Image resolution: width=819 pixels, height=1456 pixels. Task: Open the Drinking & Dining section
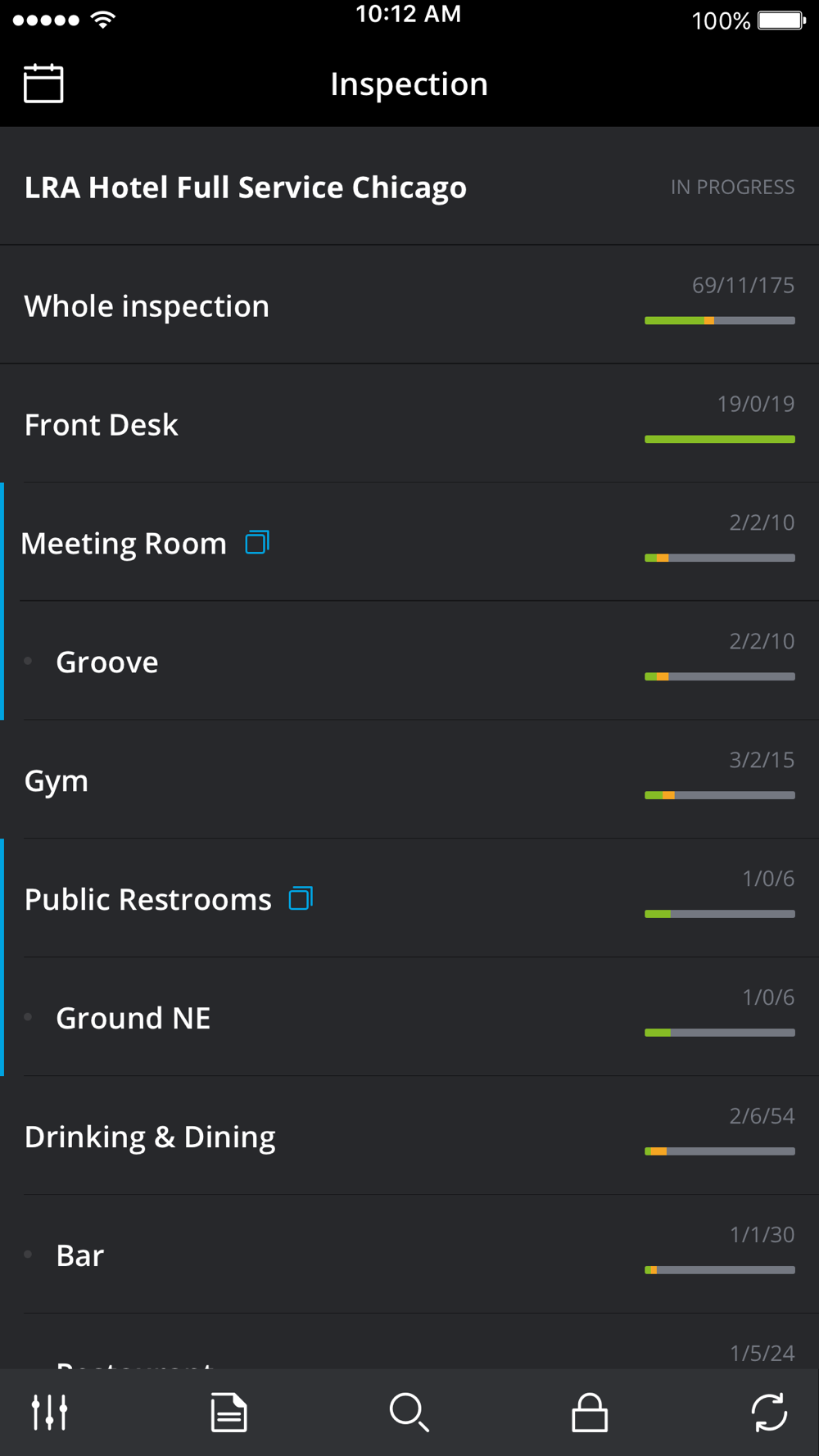coord(409,1136)
